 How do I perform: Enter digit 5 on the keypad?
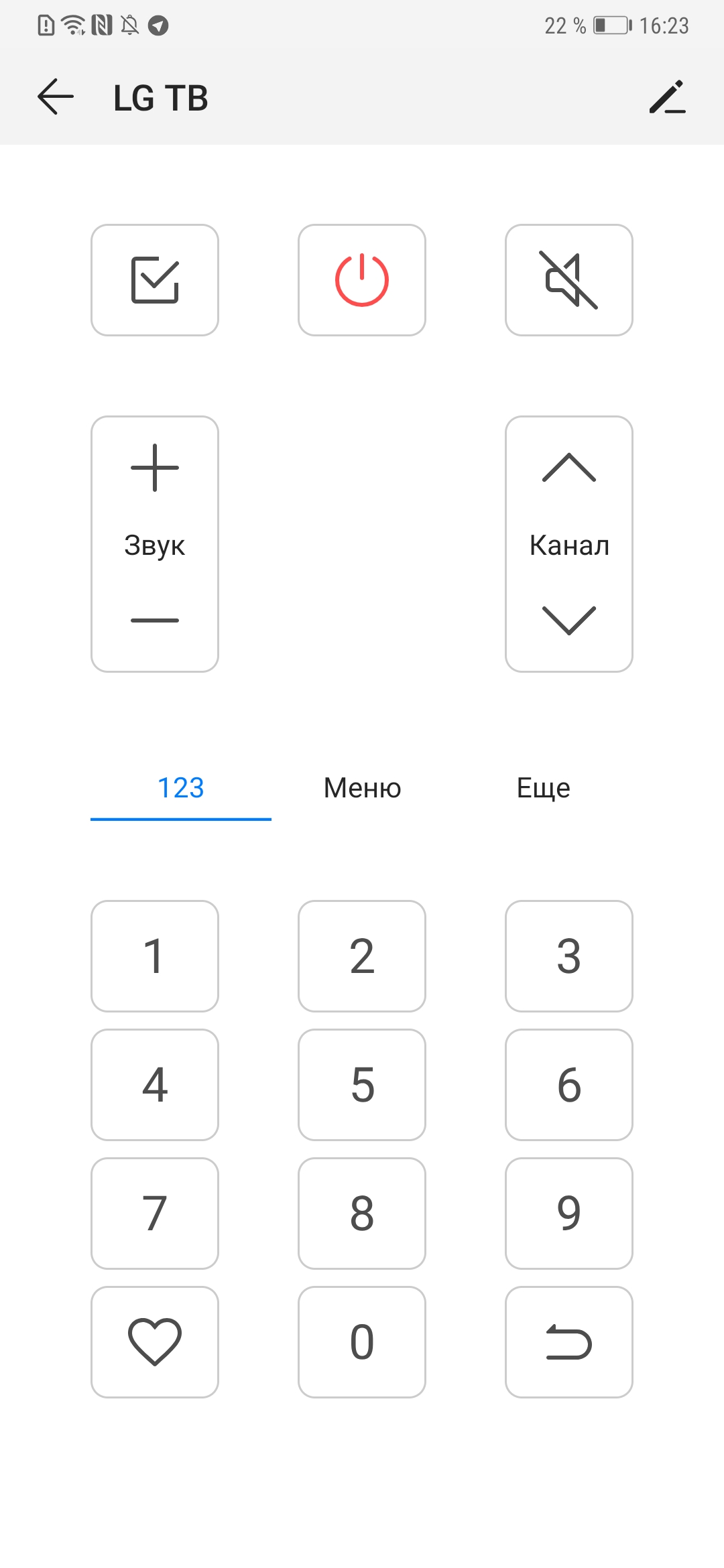tap(362, 1085)
